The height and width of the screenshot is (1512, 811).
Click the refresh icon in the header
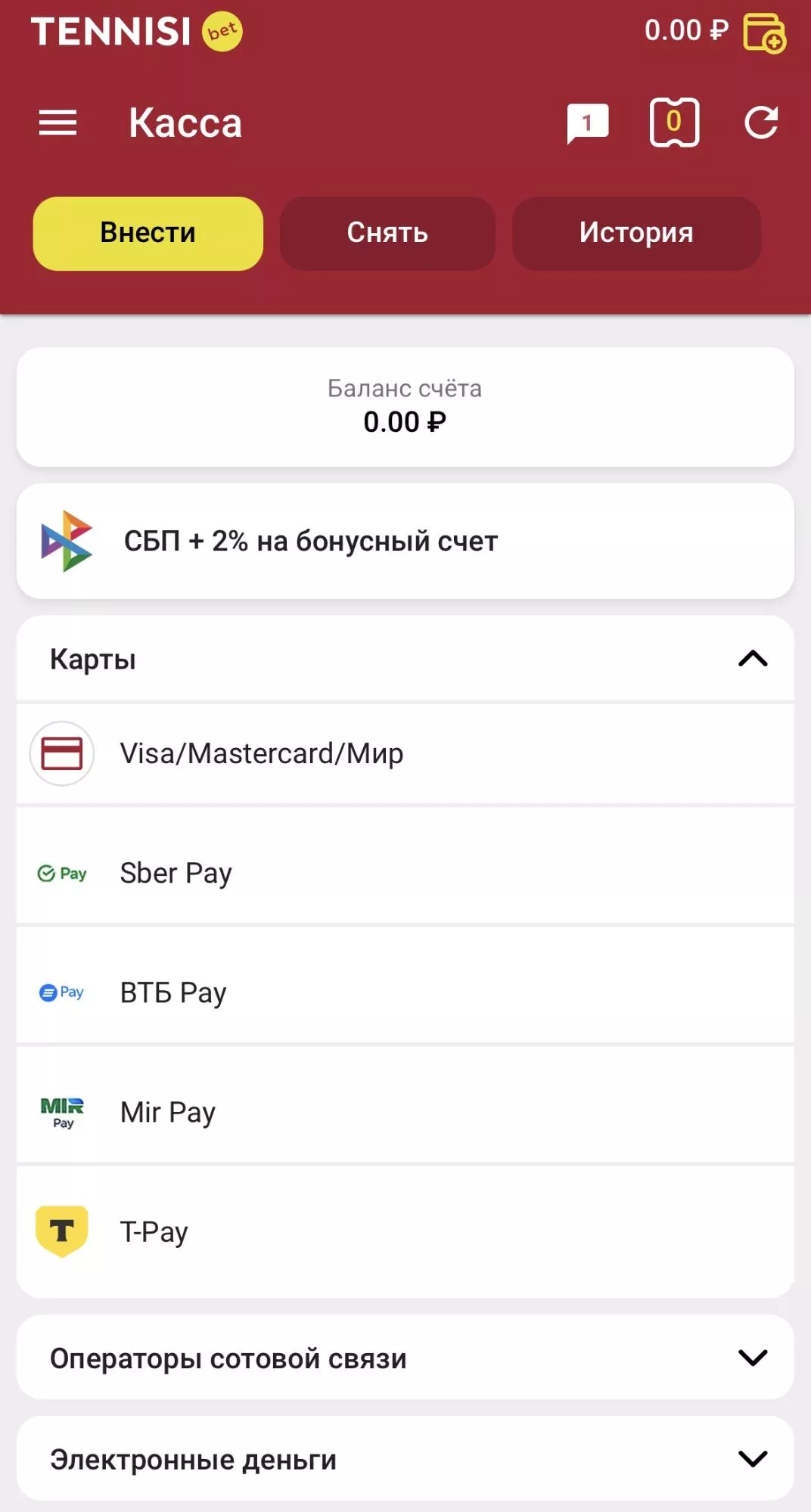tap(760, 123)
